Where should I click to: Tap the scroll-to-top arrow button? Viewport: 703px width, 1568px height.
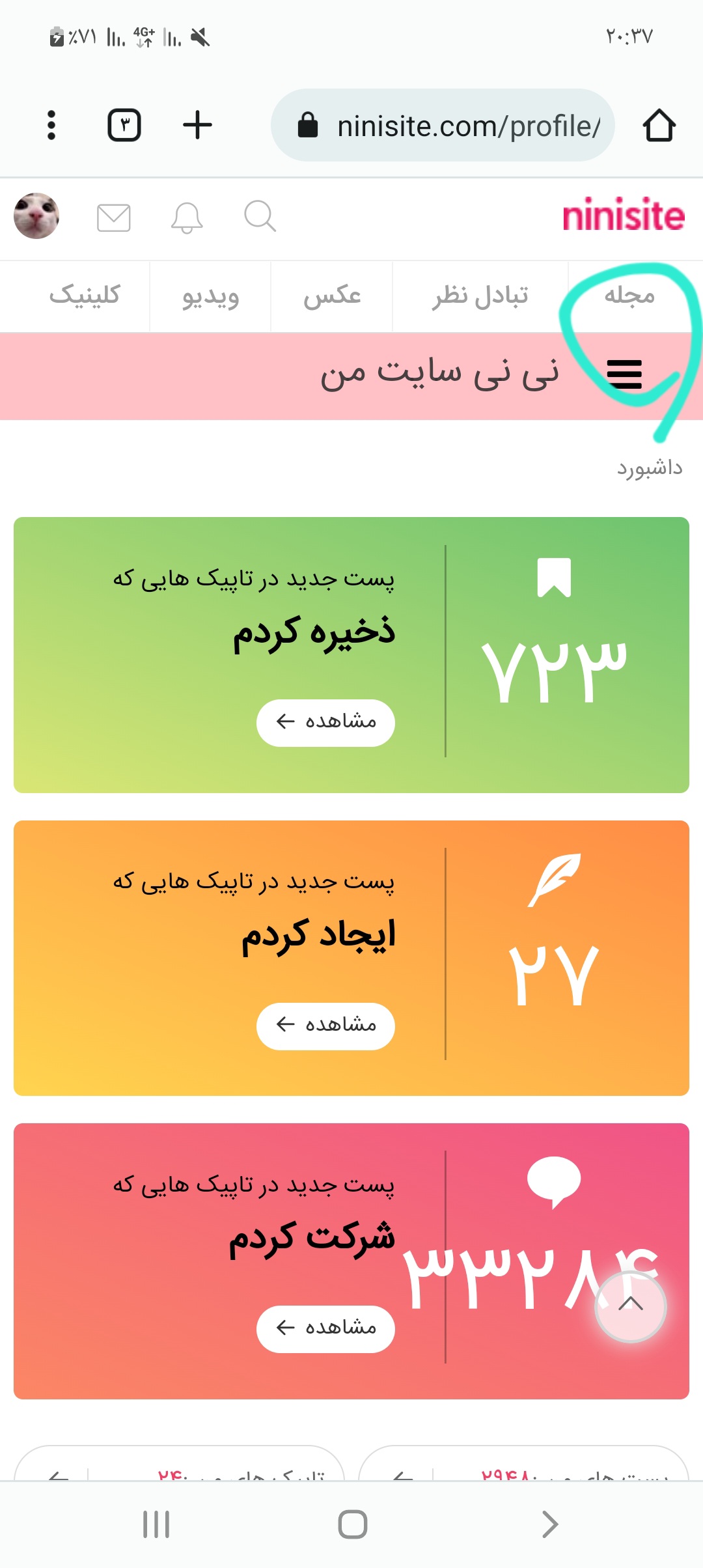(x=630, y=1305)
